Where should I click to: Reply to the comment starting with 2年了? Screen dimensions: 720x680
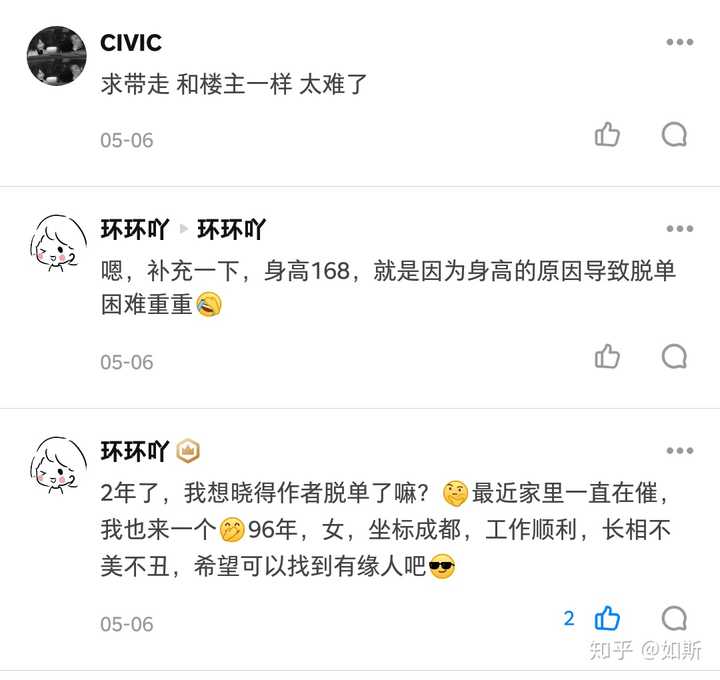[x=675, y=618]
